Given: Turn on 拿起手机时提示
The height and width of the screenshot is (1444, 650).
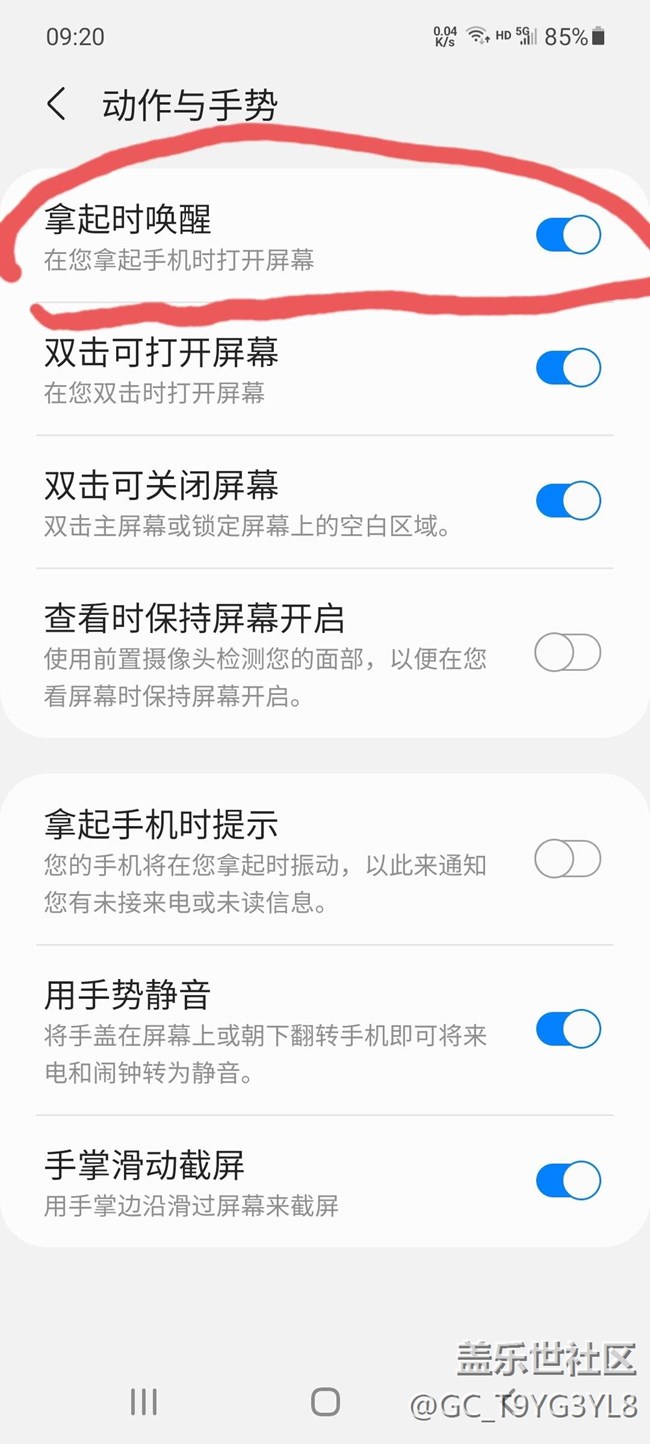Looking at the screenshot, I should click(x=568, y=859).
